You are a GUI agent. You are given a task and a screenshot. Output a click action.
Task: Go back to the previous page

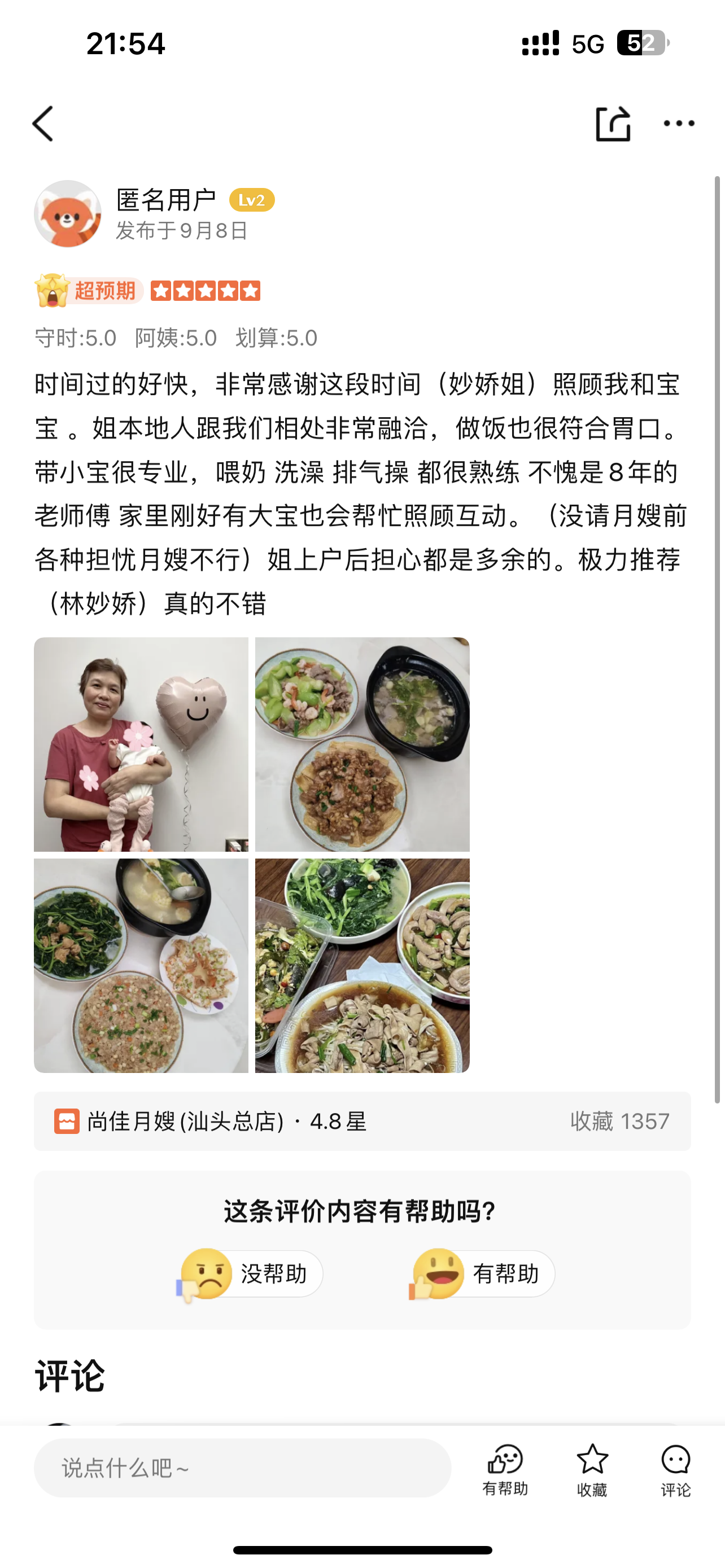coord(43,124)
